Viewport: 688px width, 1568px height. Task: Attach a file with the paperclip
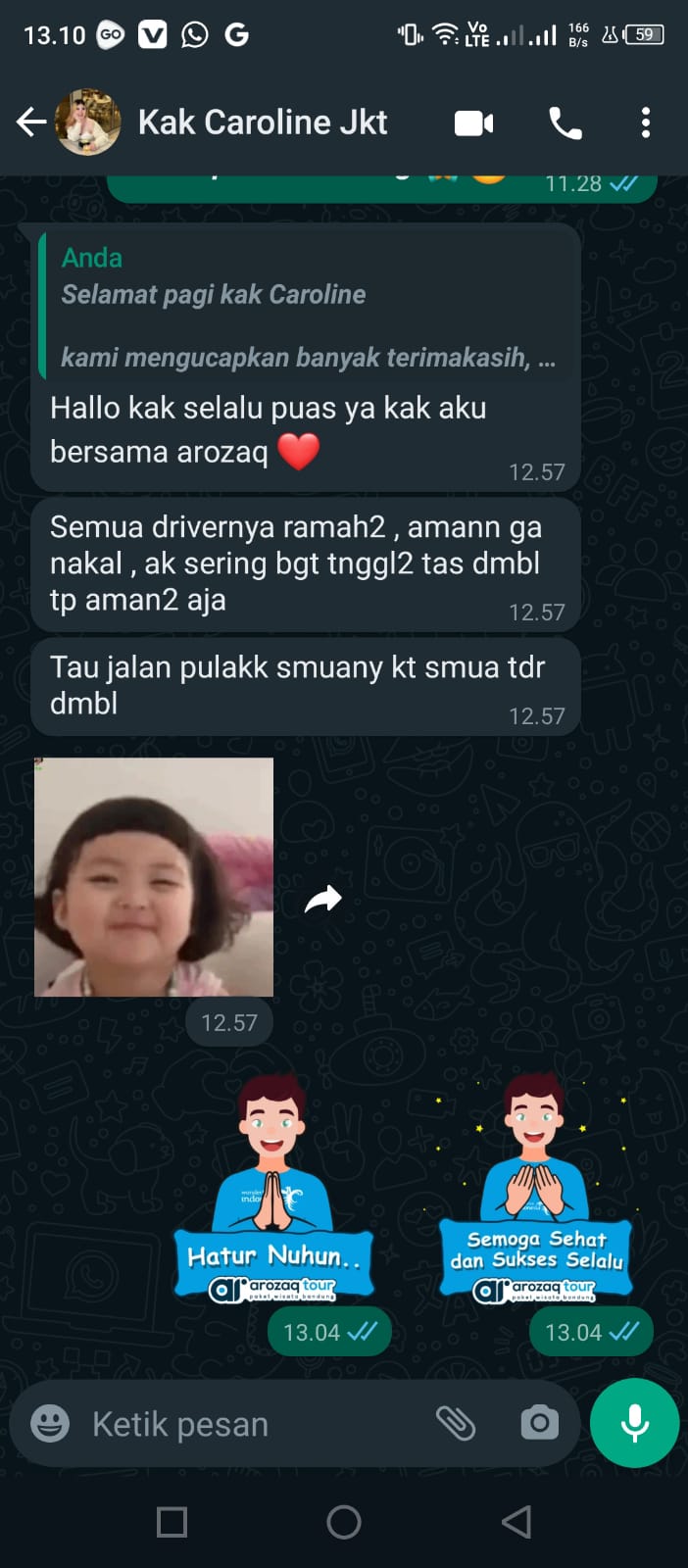(456, 1423)
